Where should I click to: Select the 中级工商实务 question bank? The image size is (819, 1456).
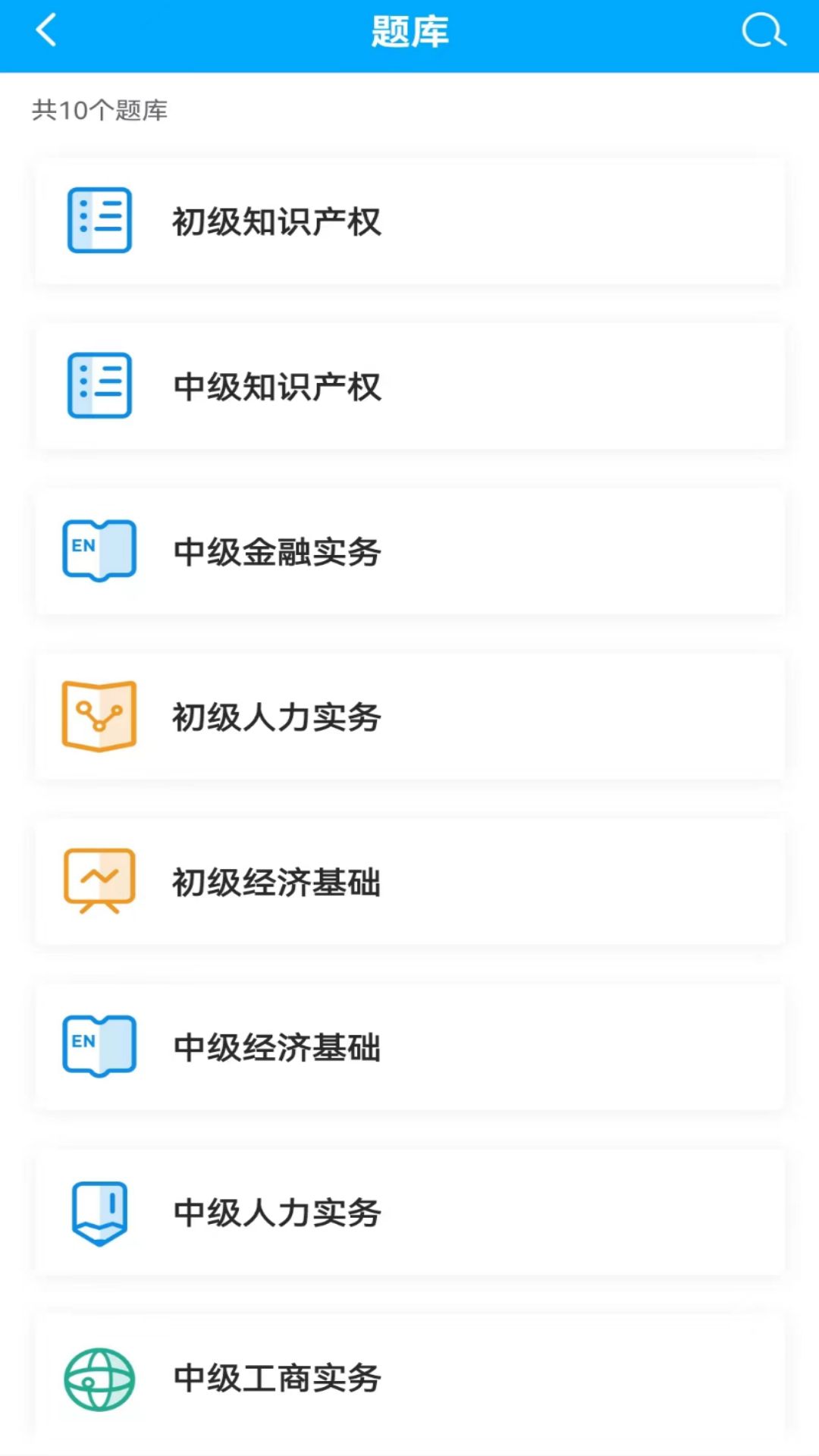click(x=409, y=1380)
